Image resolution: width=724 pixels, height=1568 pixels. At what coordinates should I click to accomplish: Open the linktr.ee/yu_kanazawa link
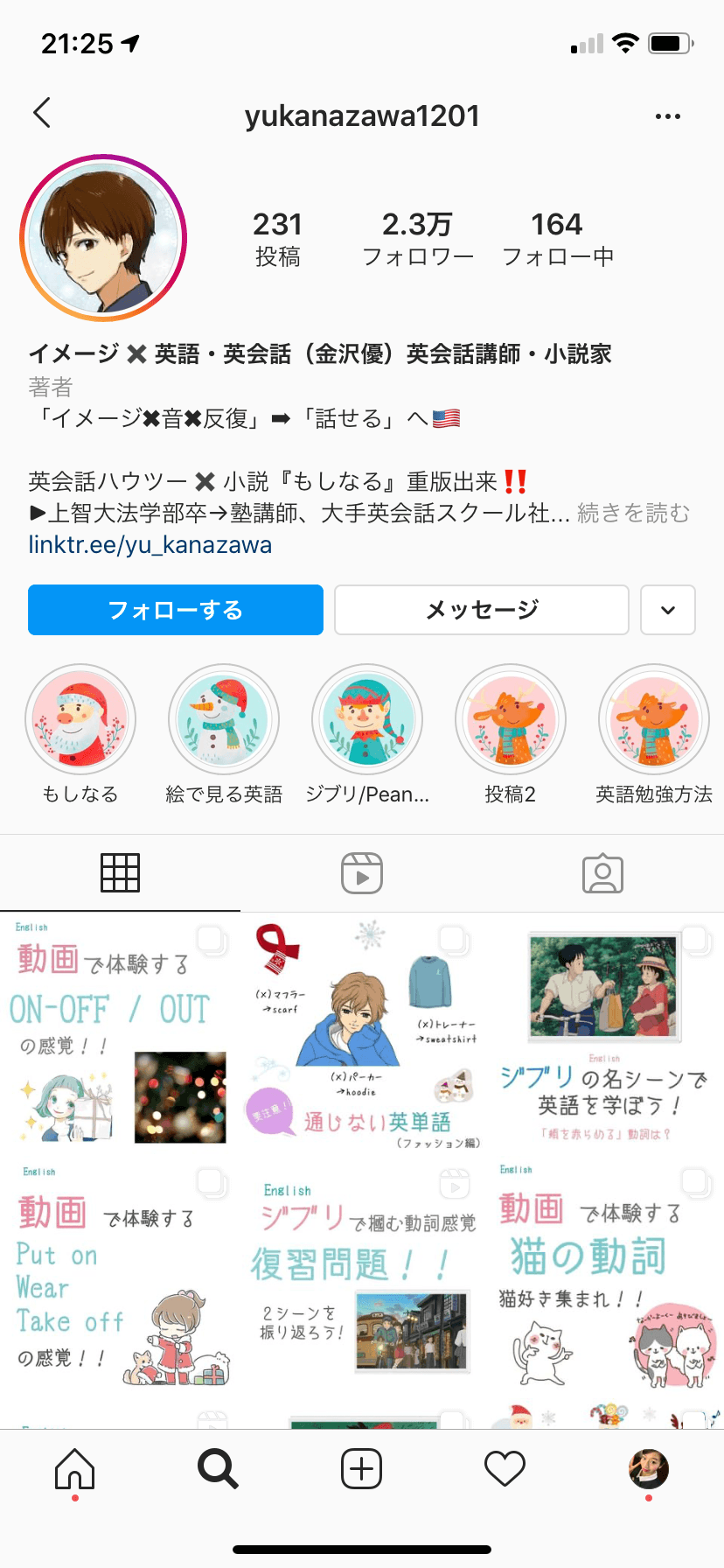point(150,545)
